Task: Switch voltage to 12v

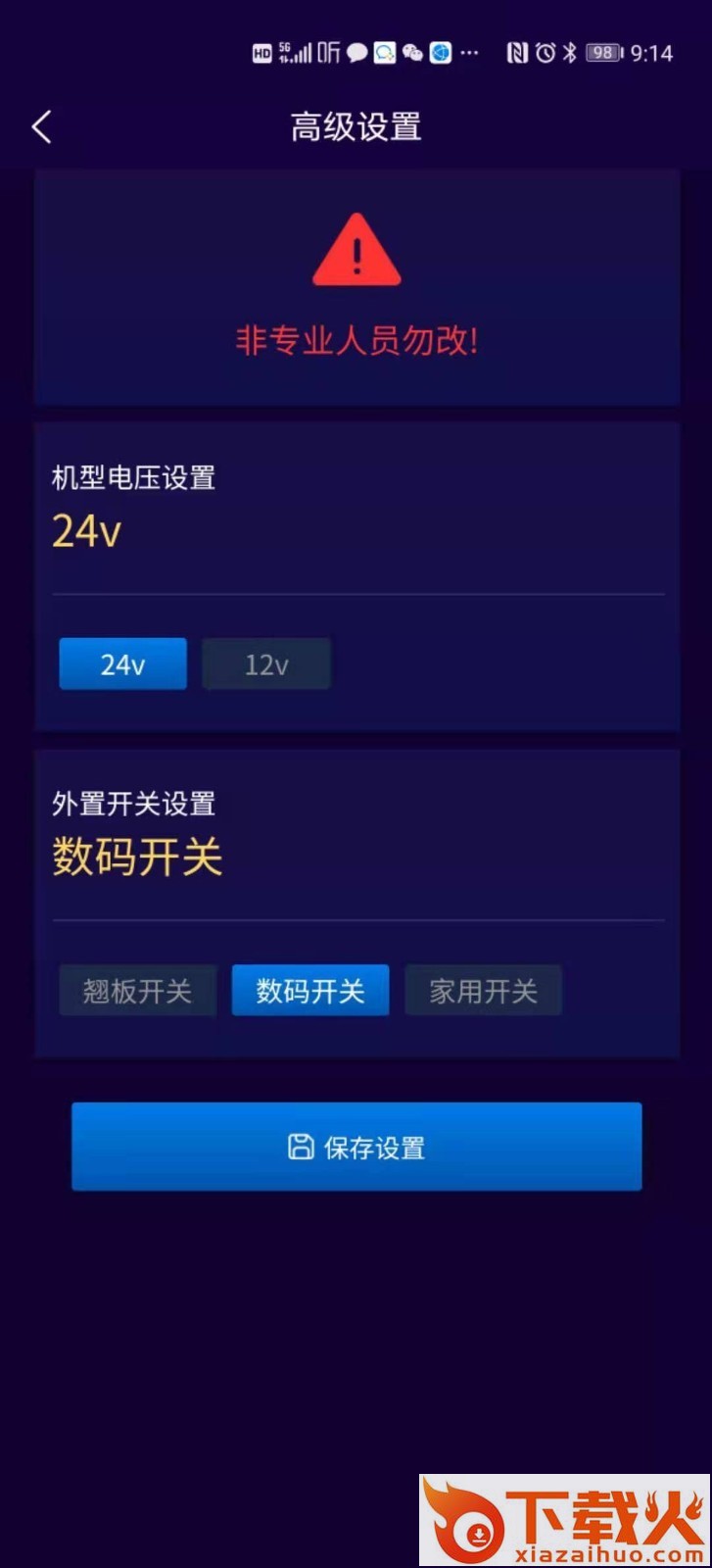Action: coord(266,664)
